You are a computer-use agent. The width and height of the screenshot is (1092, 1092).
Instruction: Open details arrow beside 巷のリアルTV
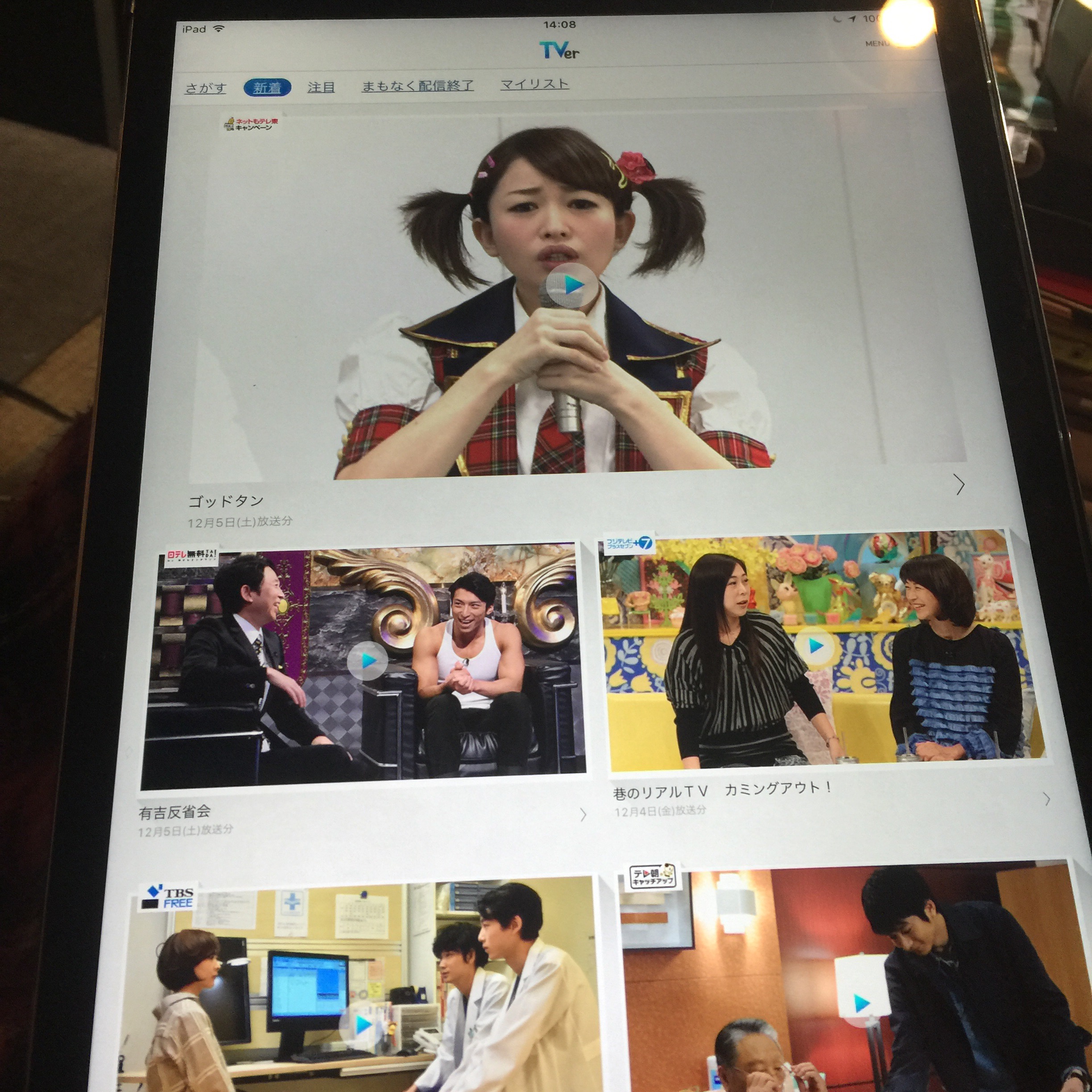point(1046,798)
